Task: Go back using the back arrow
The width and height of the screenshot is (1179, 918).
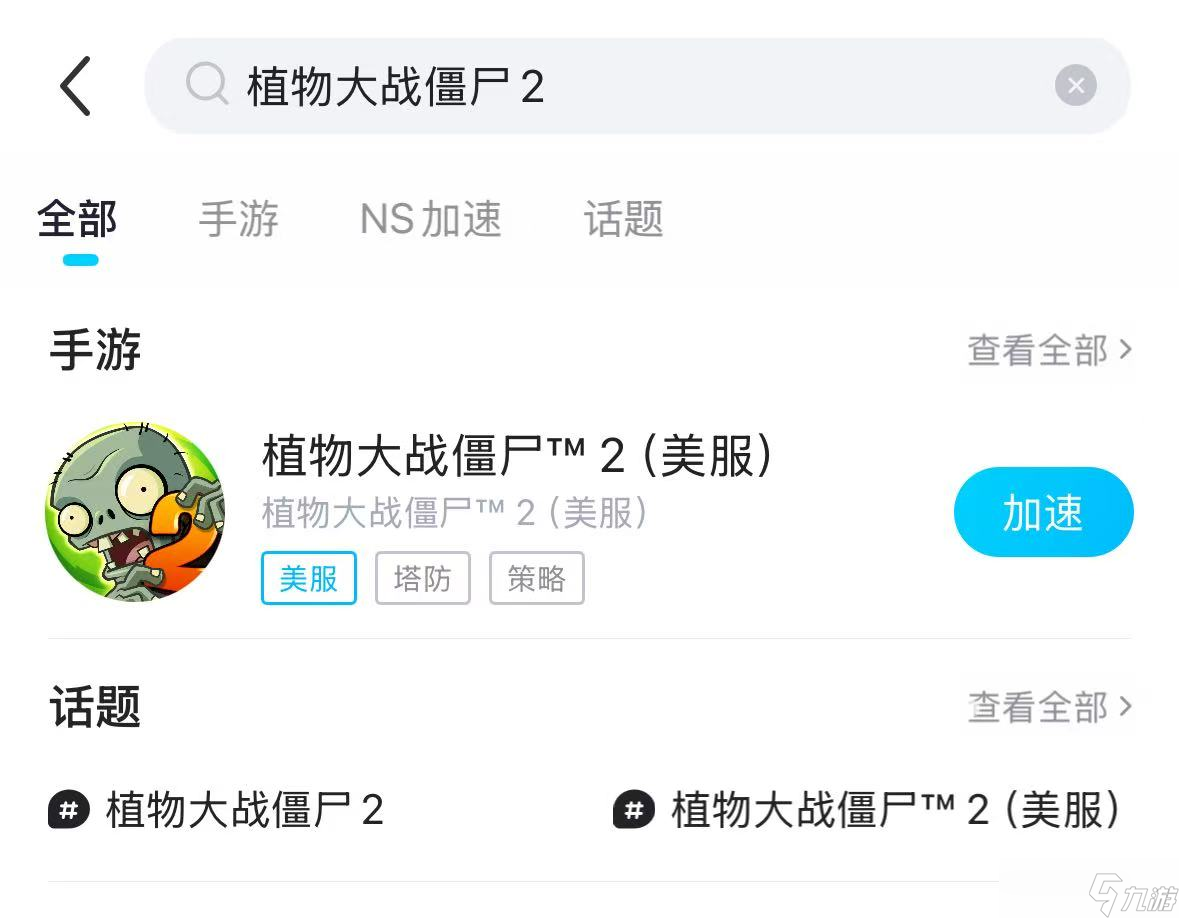Action: click(x=76, y=86)
